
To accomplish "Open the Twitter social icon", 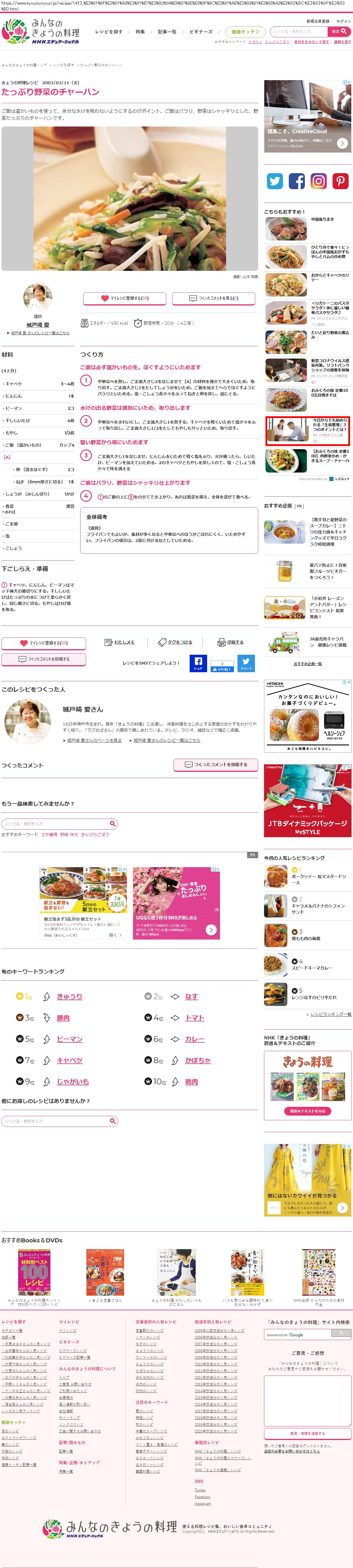I will pos(275,181).
